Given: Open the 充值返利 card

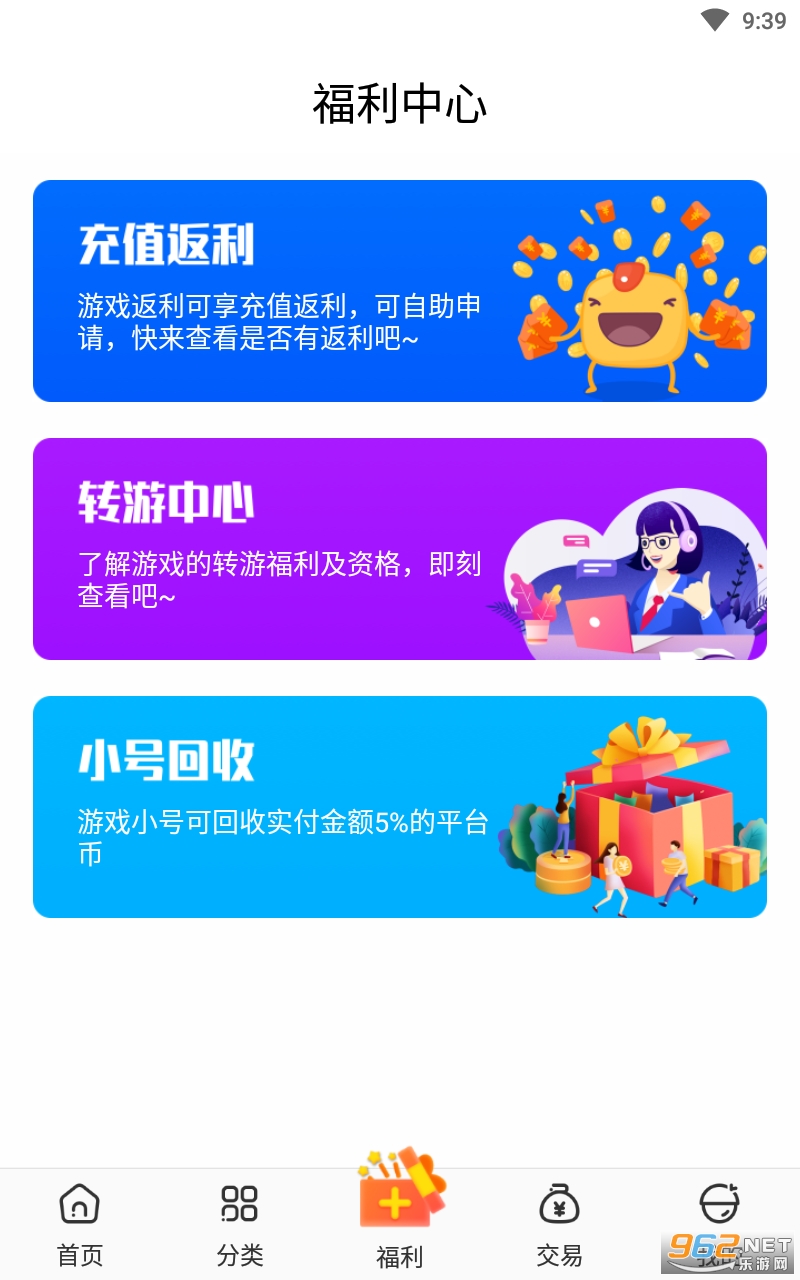Looking at the screenshot, I should 400,291.
